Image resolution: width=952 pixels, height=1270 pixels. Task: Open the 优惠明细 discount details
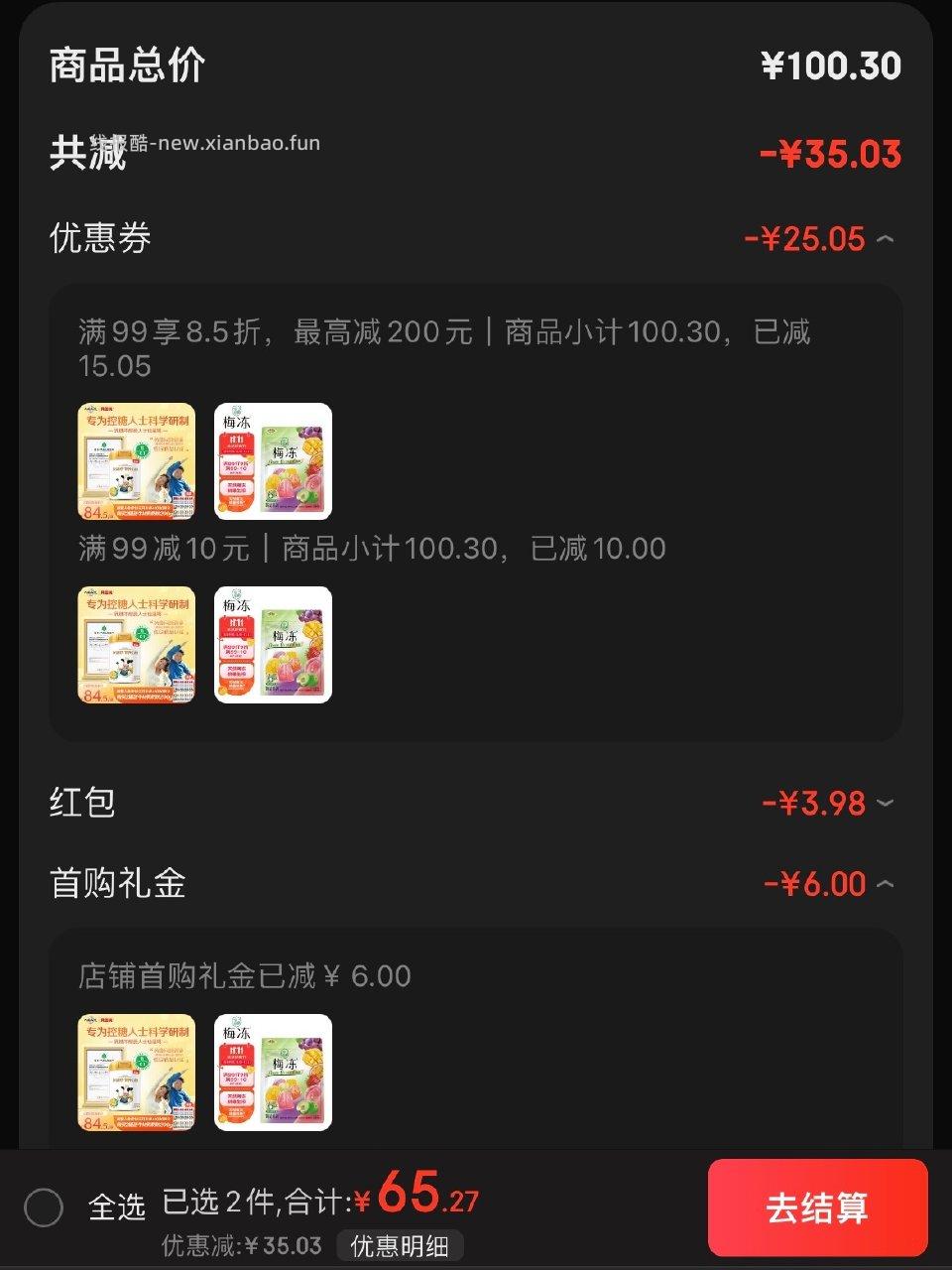[x=400, y=1247]
